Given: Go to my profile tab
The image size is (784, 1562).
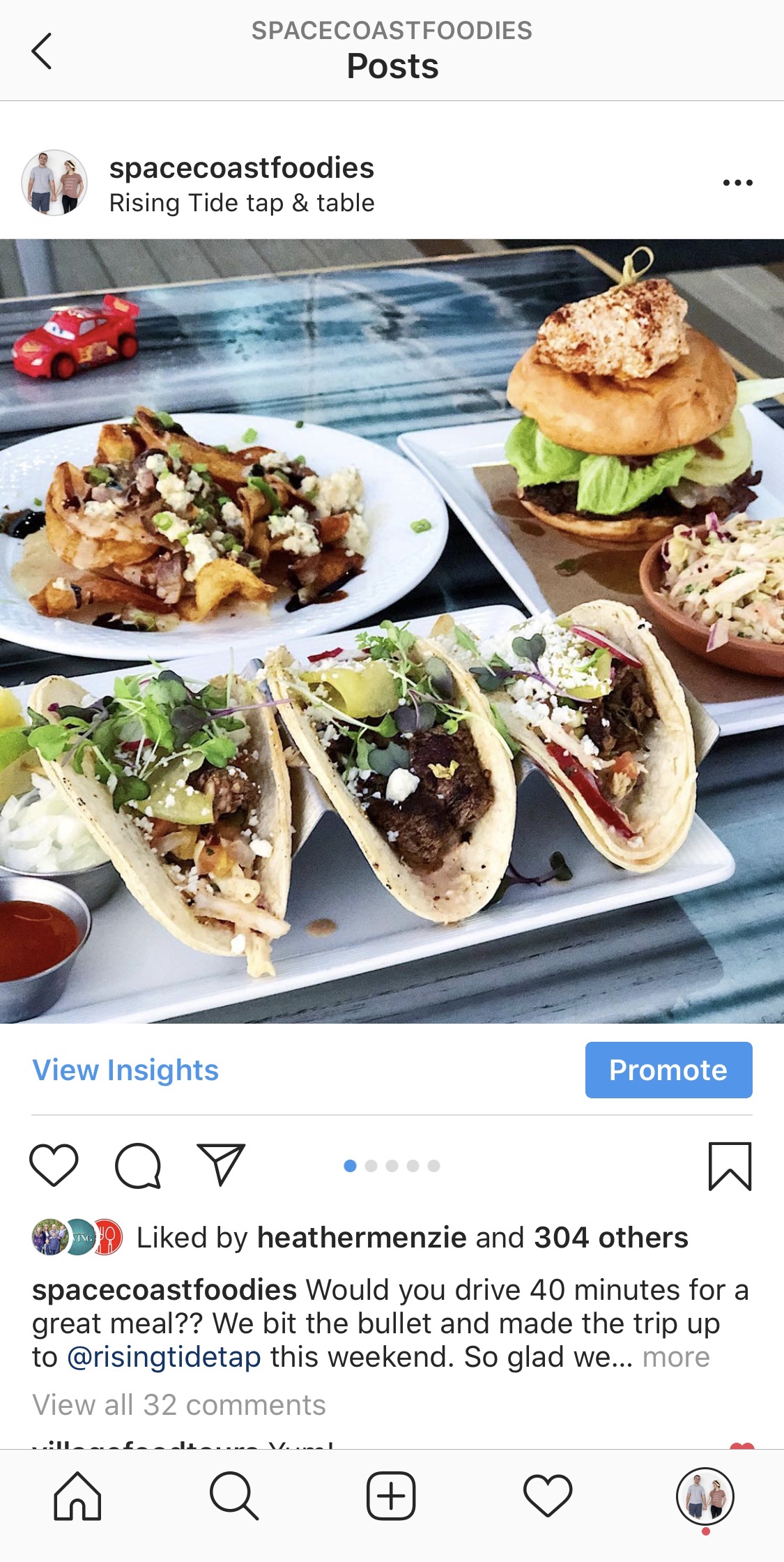Looking at the screenshot, I should pos(705,1496).
